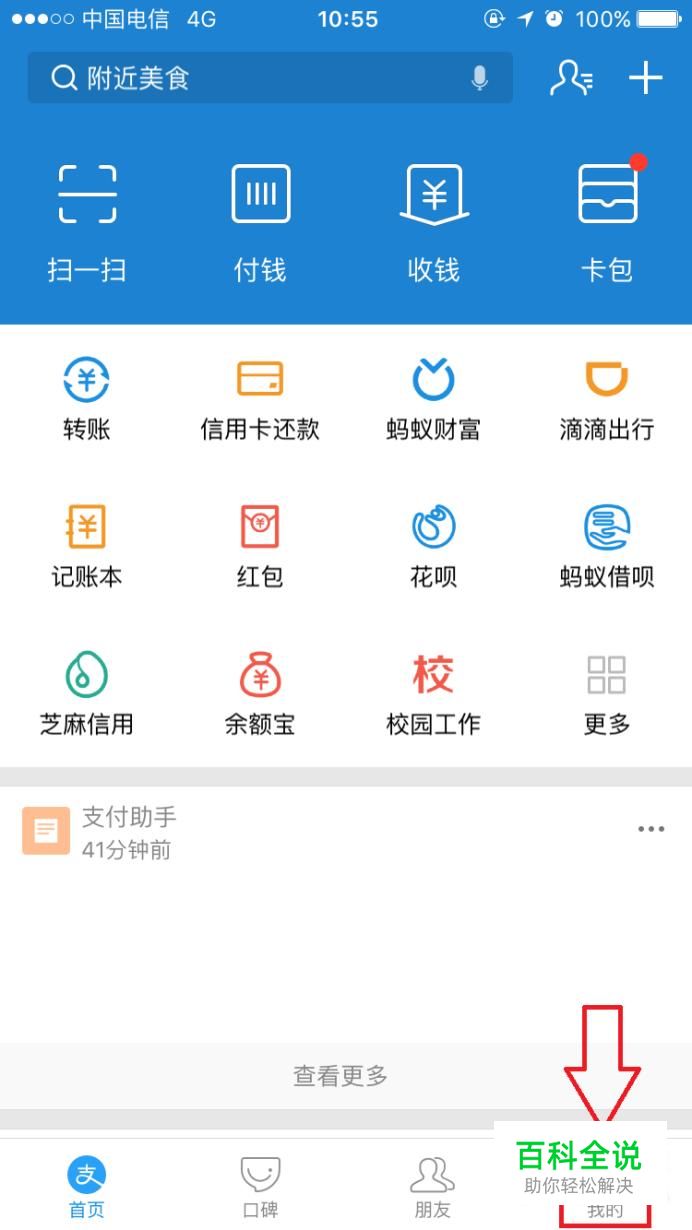Open 信用卡还款 credit card repayment
Viewport: 692px width, 1230px height.
pyautogui.click(x=260, y=398)
